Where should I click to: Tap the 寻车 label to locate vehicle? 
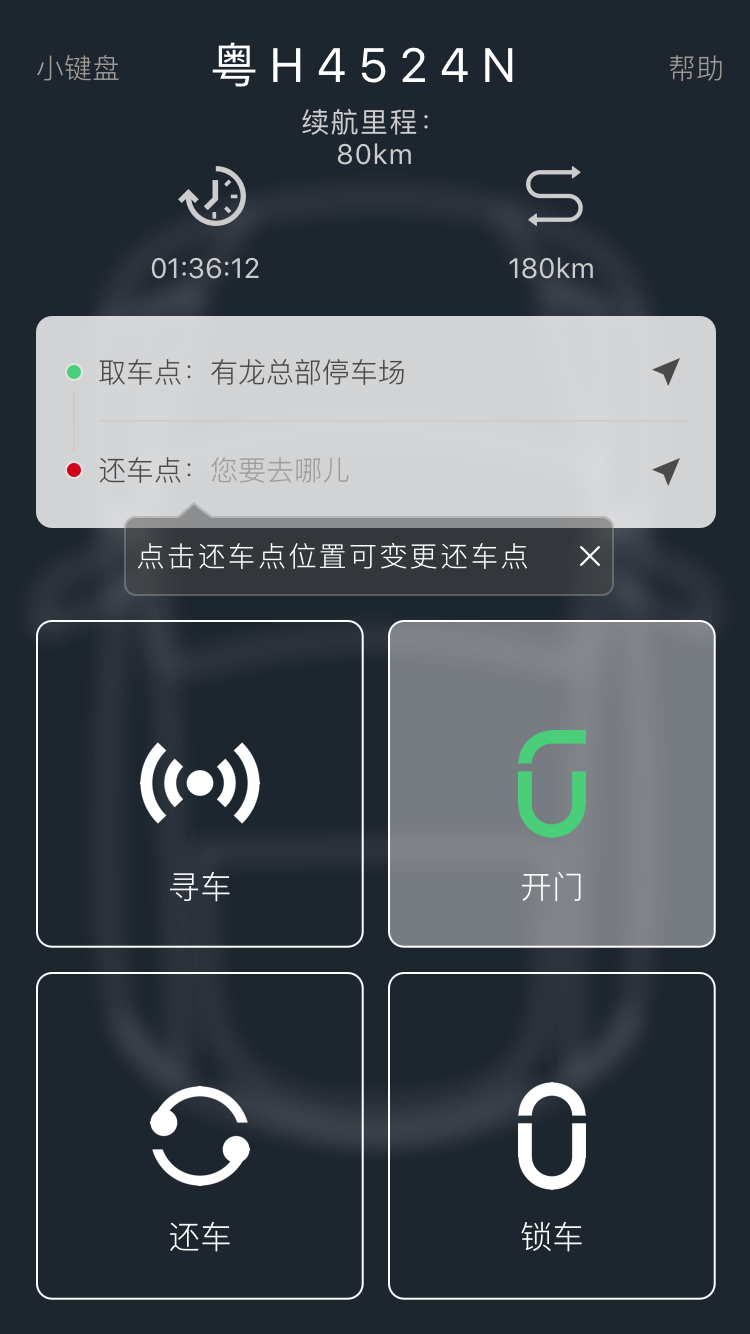199,887
